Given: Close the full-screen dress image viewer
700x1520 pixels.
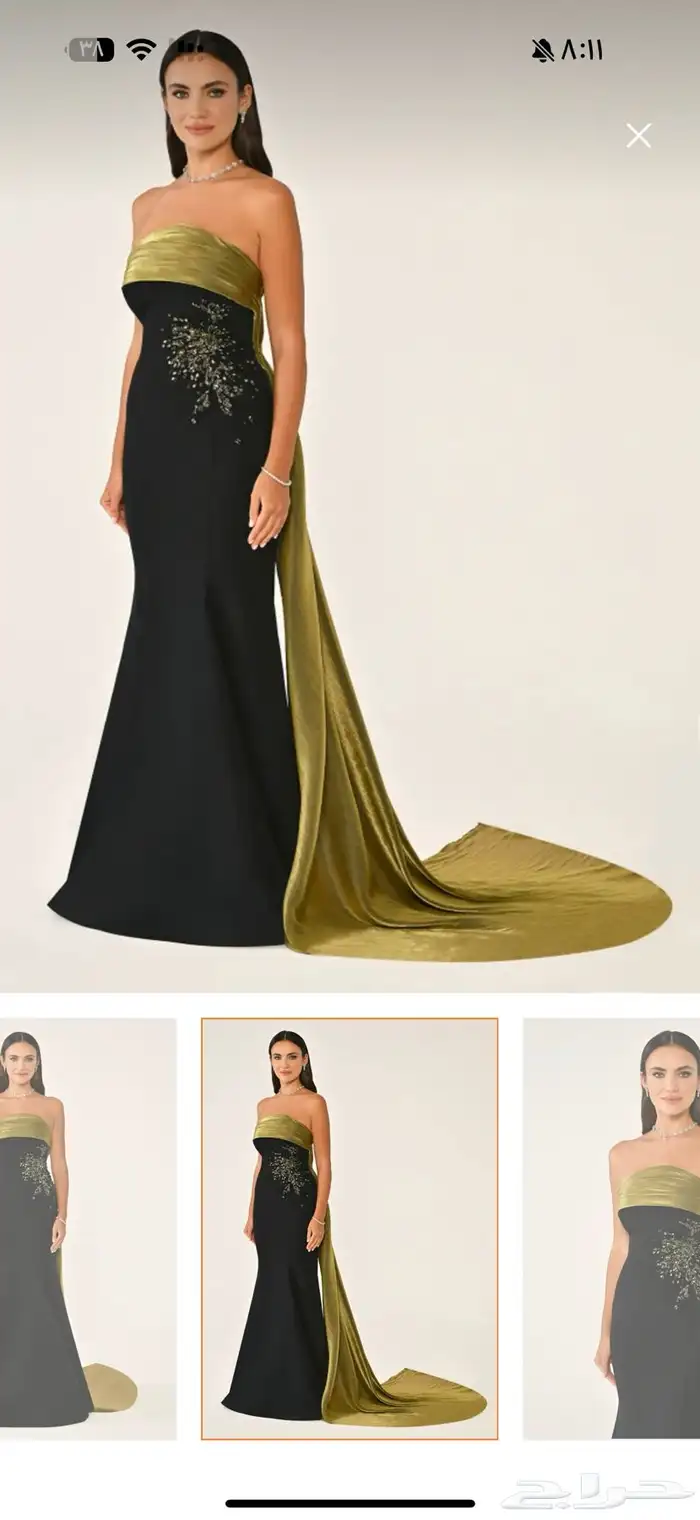Looking at the screenshot, I should point(638,136).
